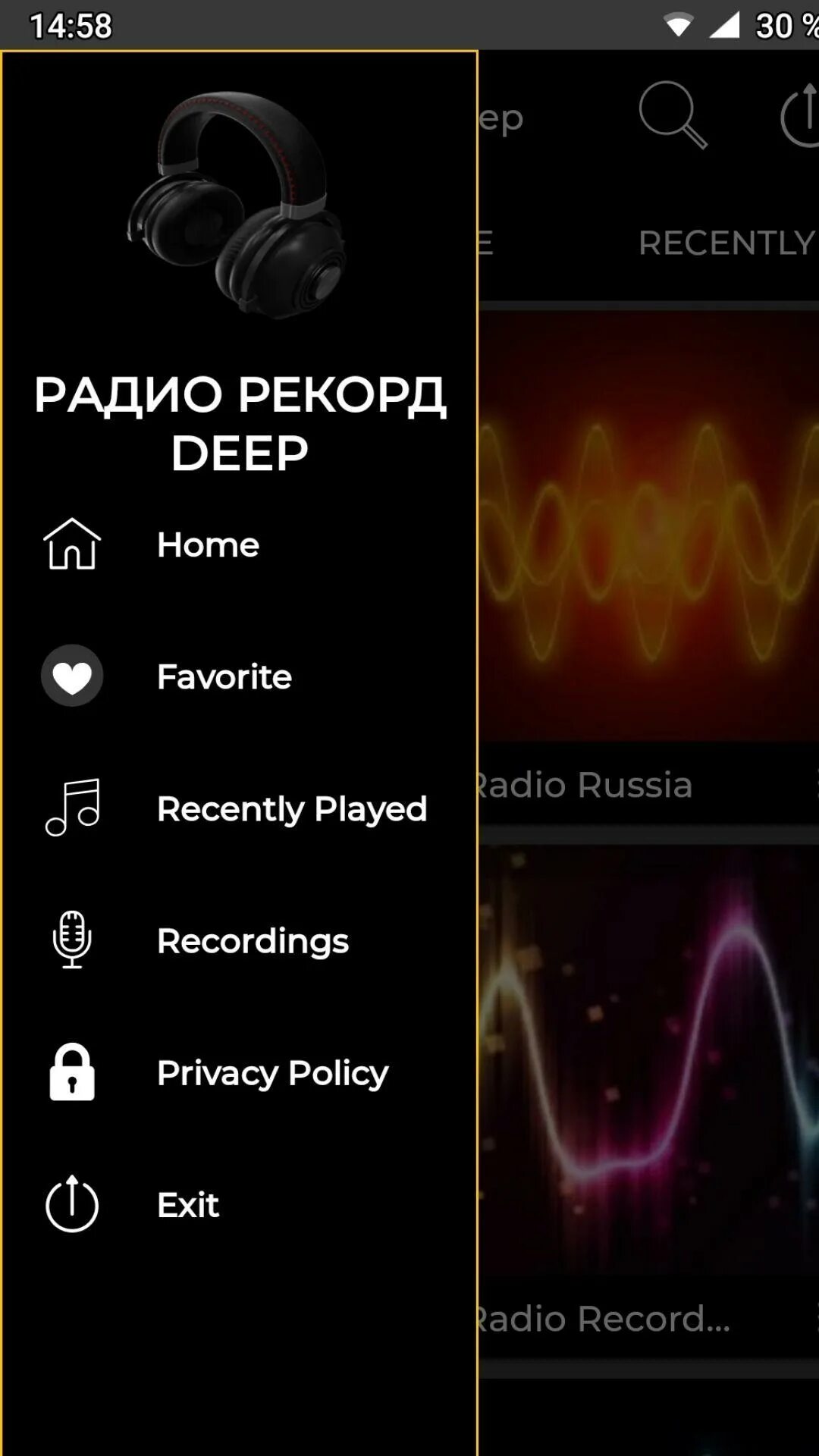Tap the search magnifier icon
The width and height of the screenshot is (819, 1456).
tap(673, 115)
